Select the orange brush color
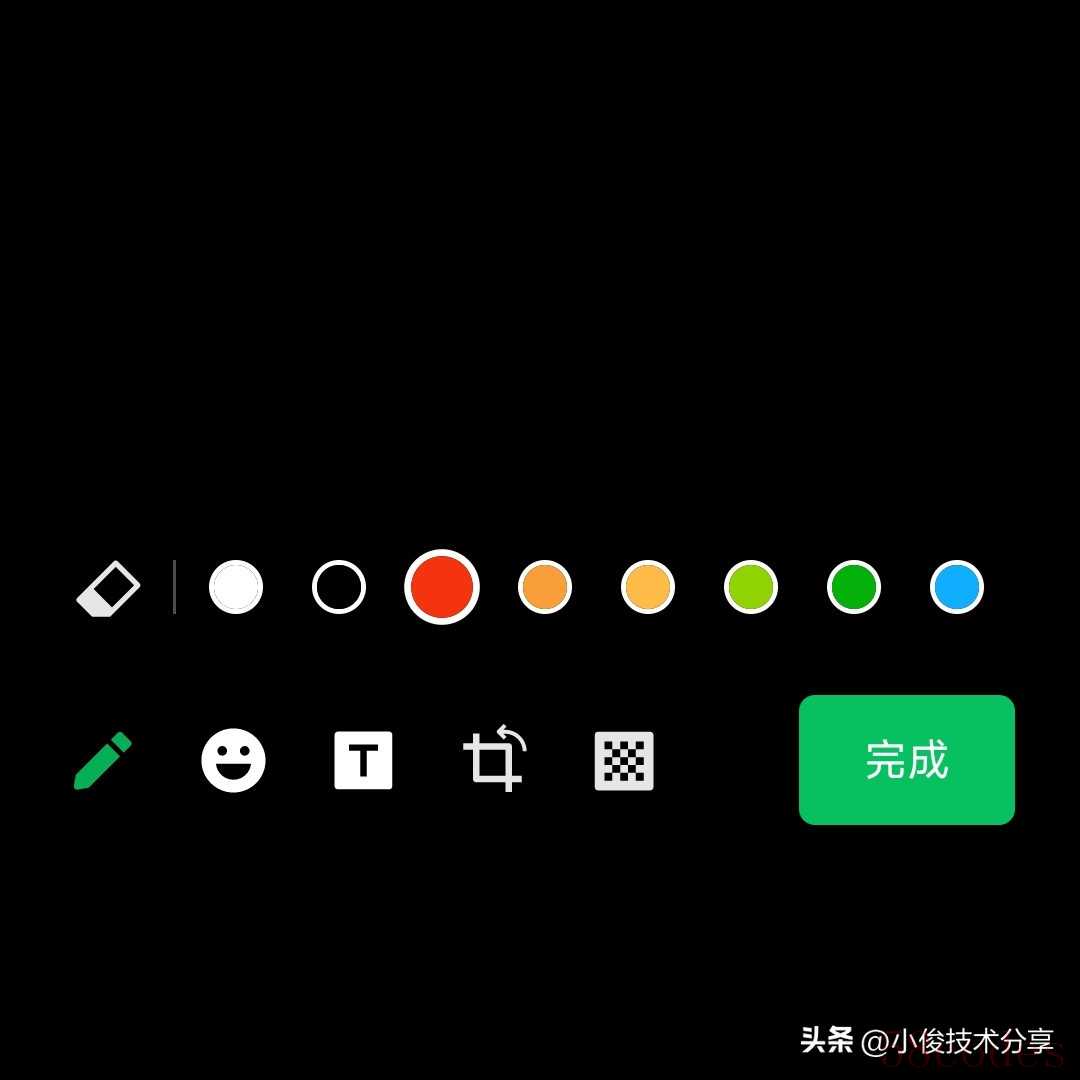The image size is (1080, 1080). (x=545, y=587)
